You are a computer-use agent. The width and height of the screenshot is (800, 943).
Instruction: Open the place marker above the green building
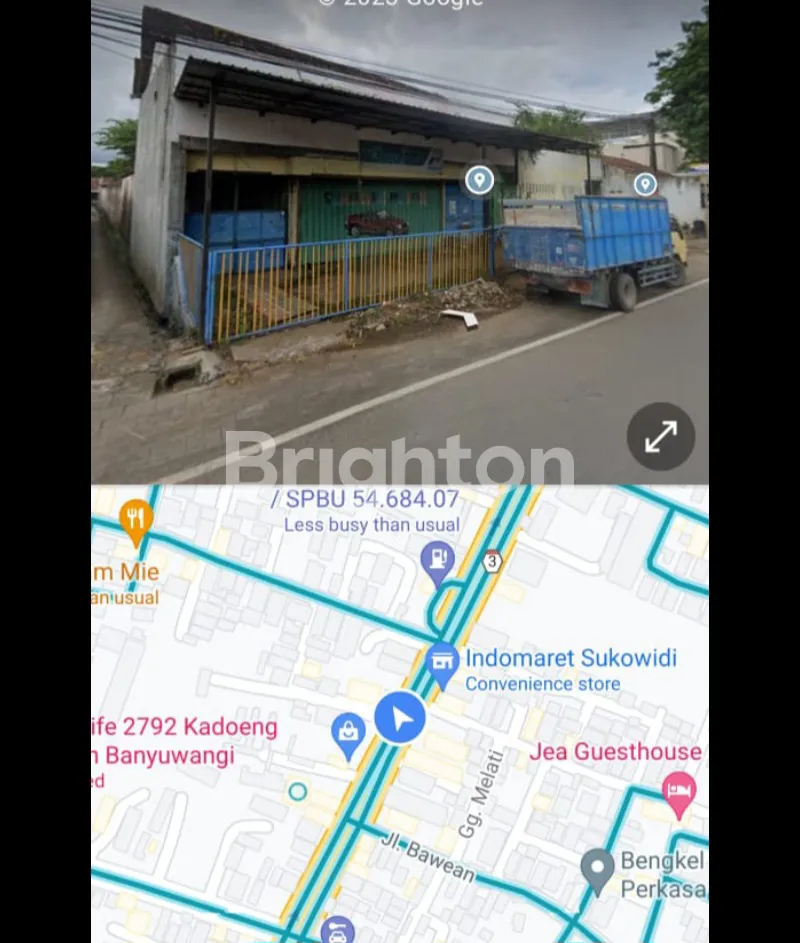pyautogui.click(x=480, y=180)
